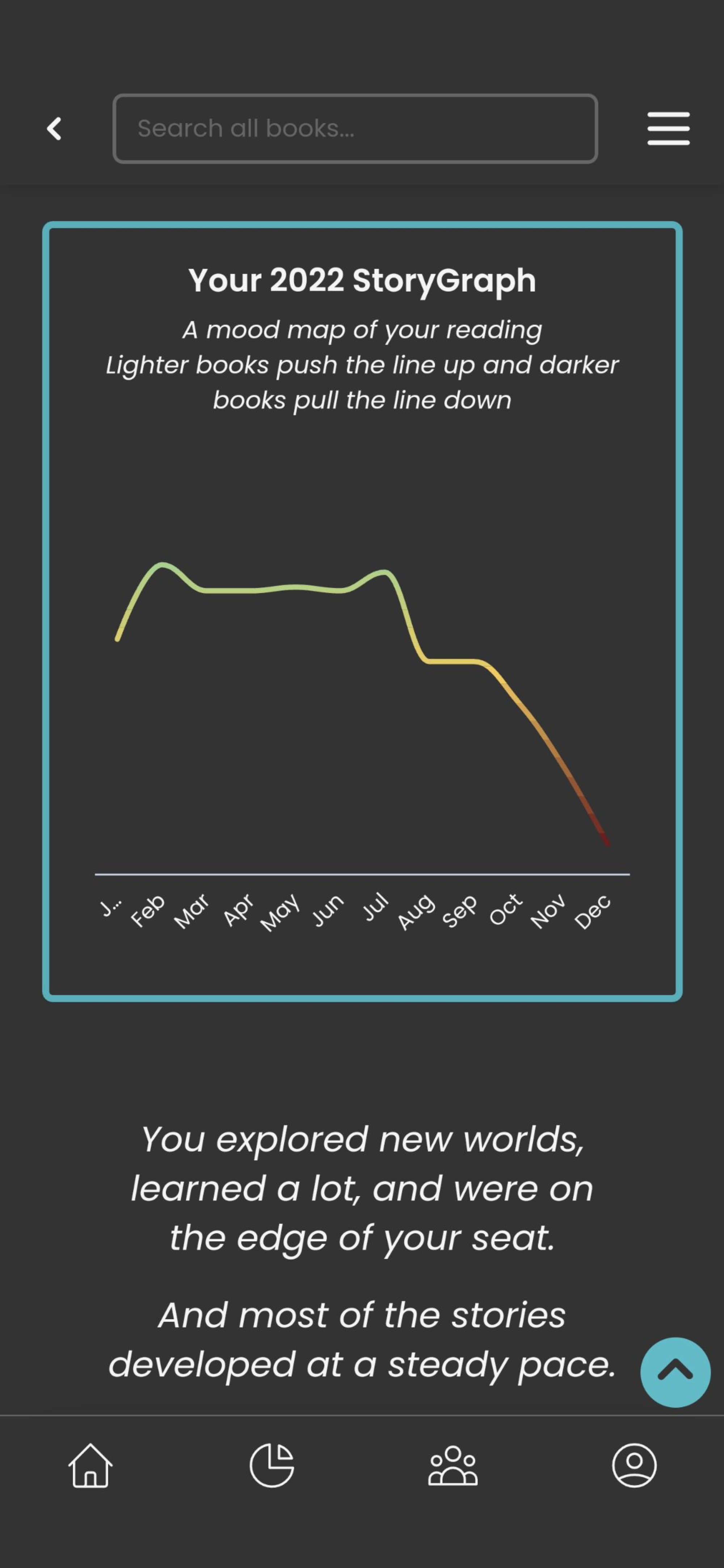Open the Stats pie chart tab
The width and height of the screenshot is (724, 1568).
[x=271, y=1466]
